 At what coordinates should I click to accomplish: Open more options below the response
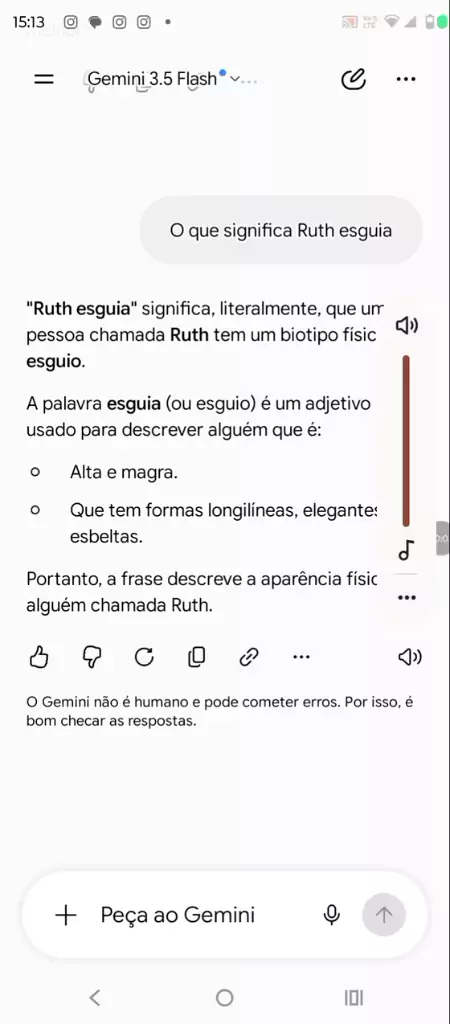coord(301,657)
